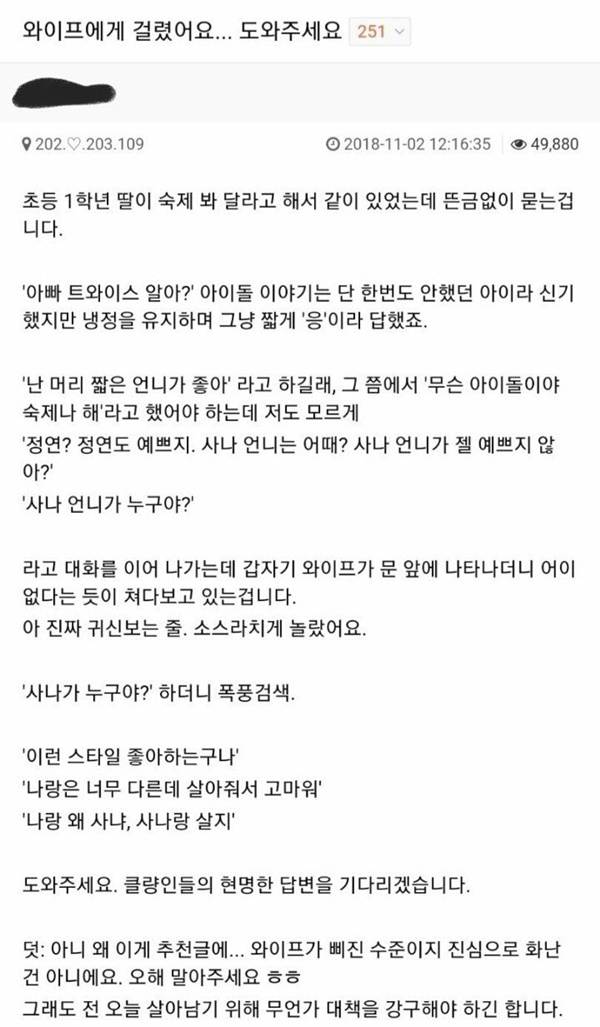Expand the 251 comments dropdown
The width and height of the screenshot is (600, 1027).
click(381, 31)
